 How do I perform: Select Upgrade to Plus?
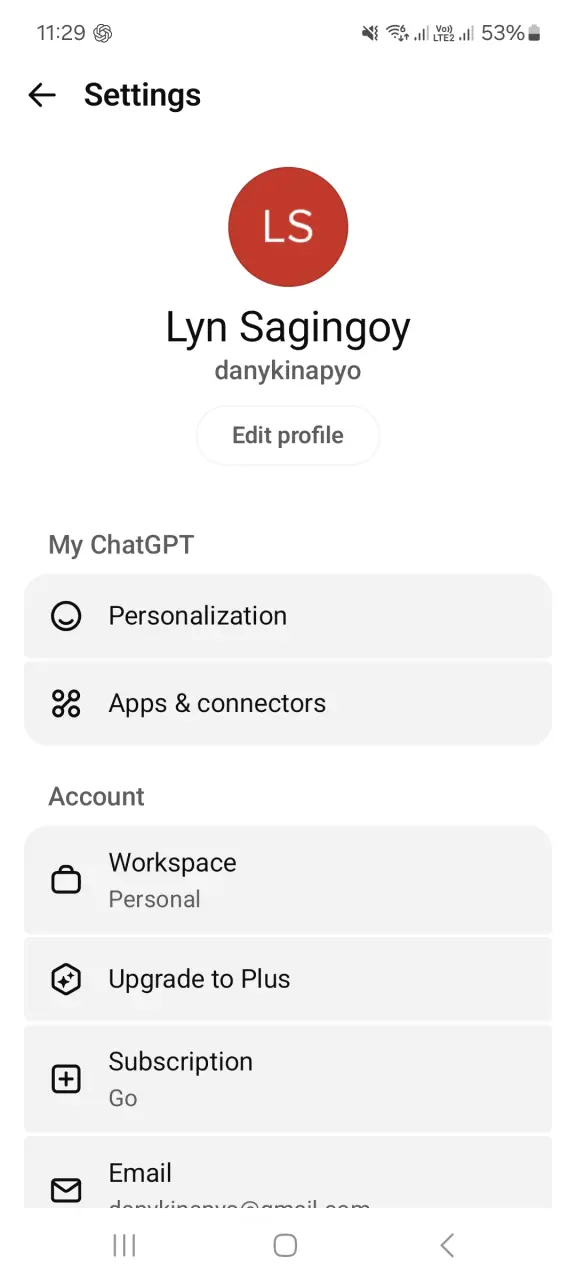click(x=288, y=979)
